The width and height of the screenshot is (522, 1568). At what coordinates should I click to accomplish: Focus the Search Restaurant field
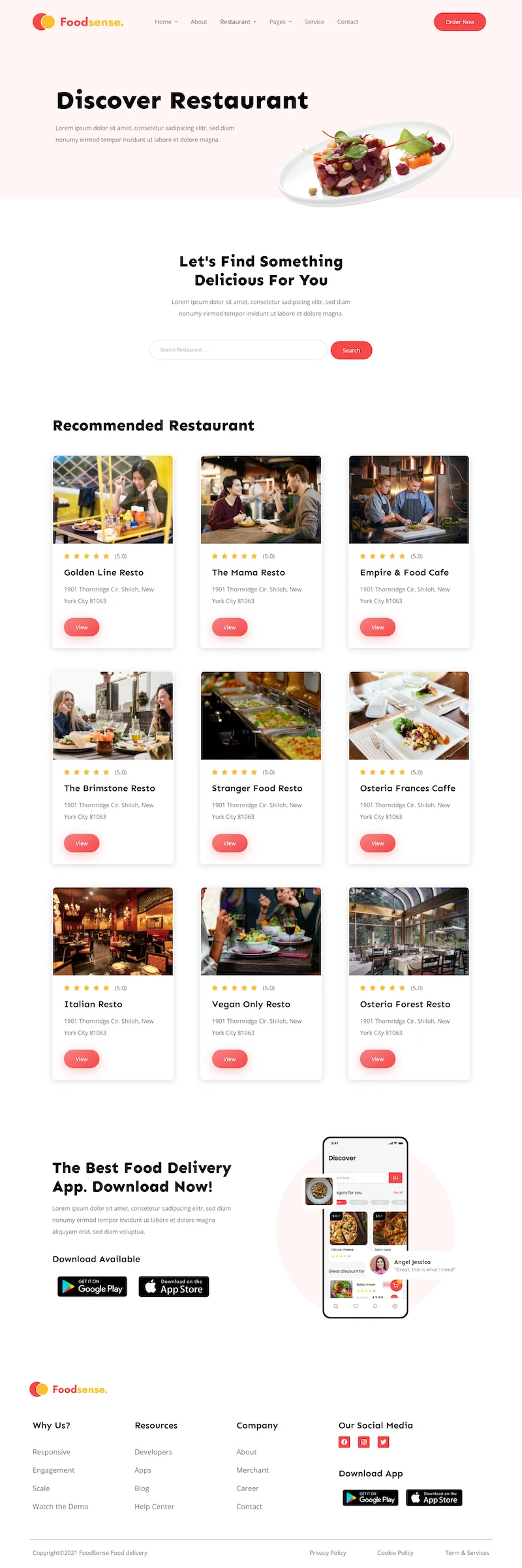coord(238,350)
